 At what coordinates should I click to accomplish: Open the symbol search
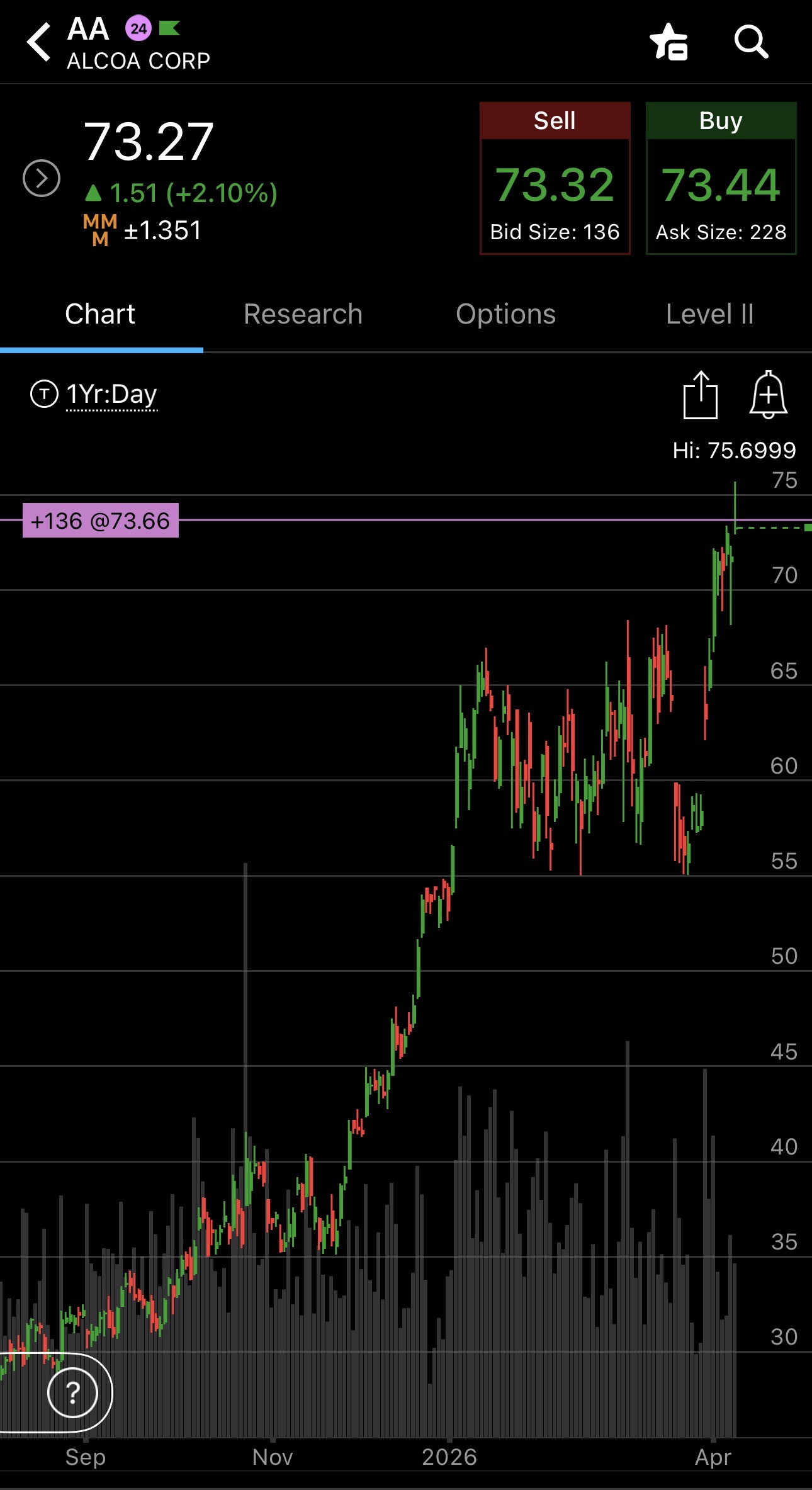click(751, 43)
